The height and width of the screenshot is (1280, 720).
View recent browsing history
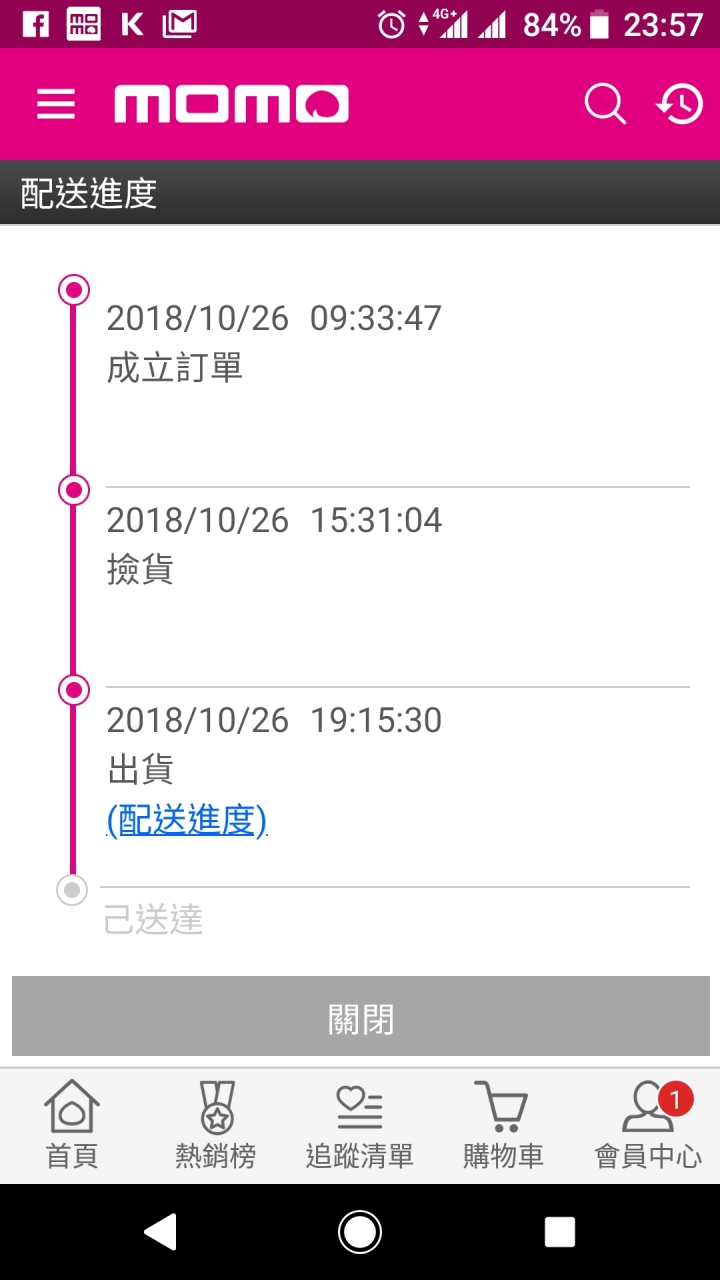[x=680, y=104]
